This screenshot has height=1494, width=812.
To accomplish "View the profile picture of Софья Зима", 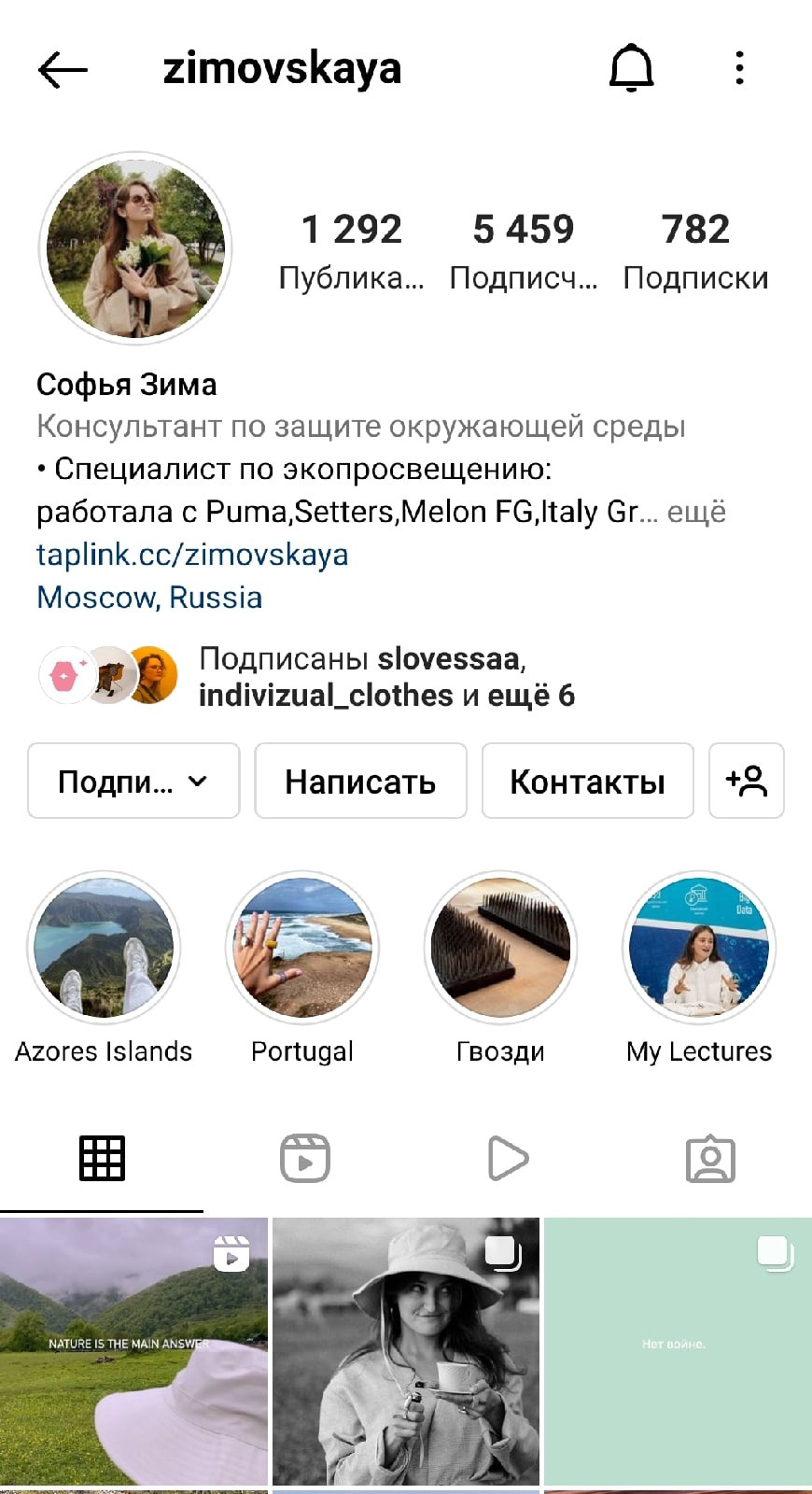I will click(135, 248).
